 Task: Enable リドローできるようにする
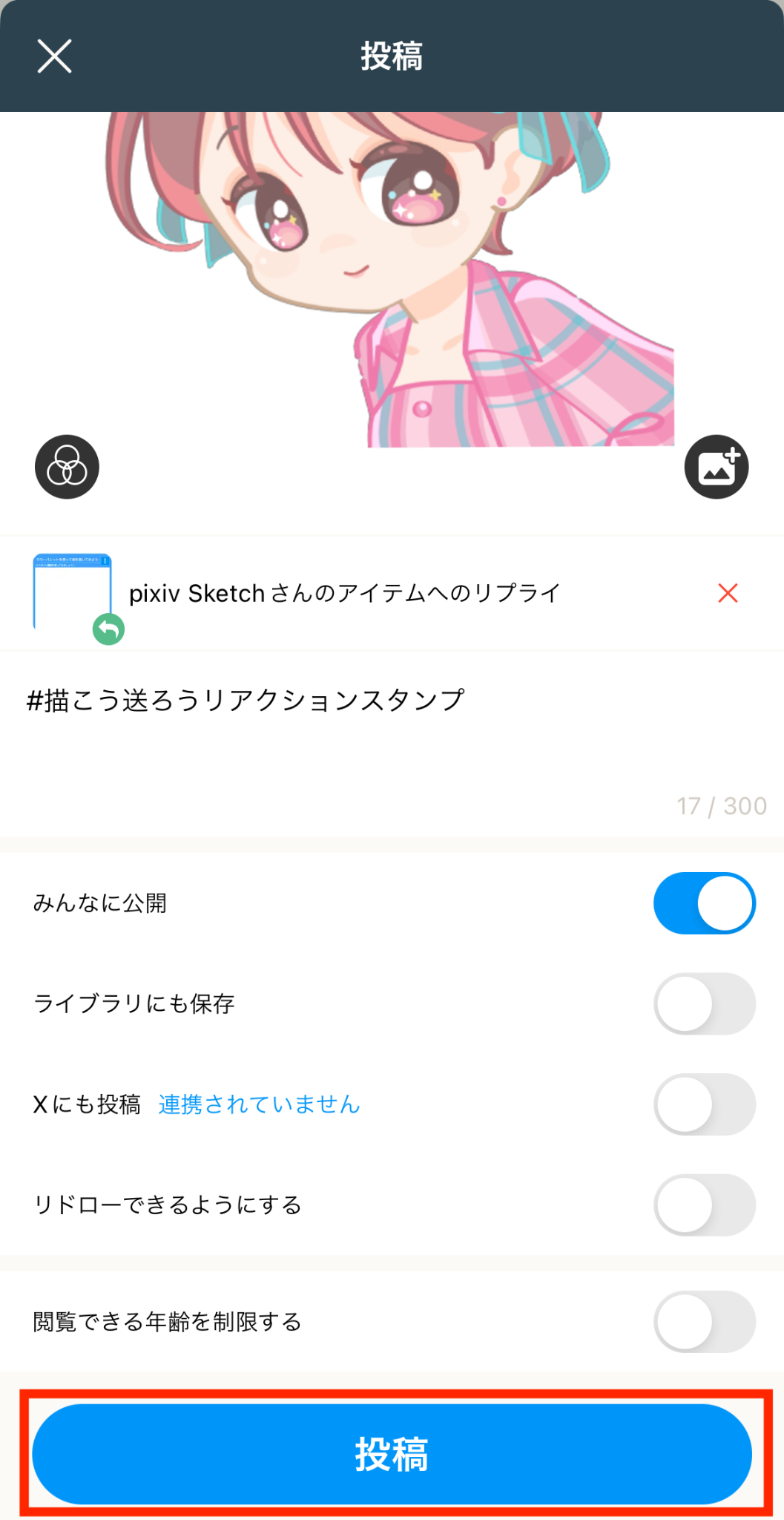704,1205
